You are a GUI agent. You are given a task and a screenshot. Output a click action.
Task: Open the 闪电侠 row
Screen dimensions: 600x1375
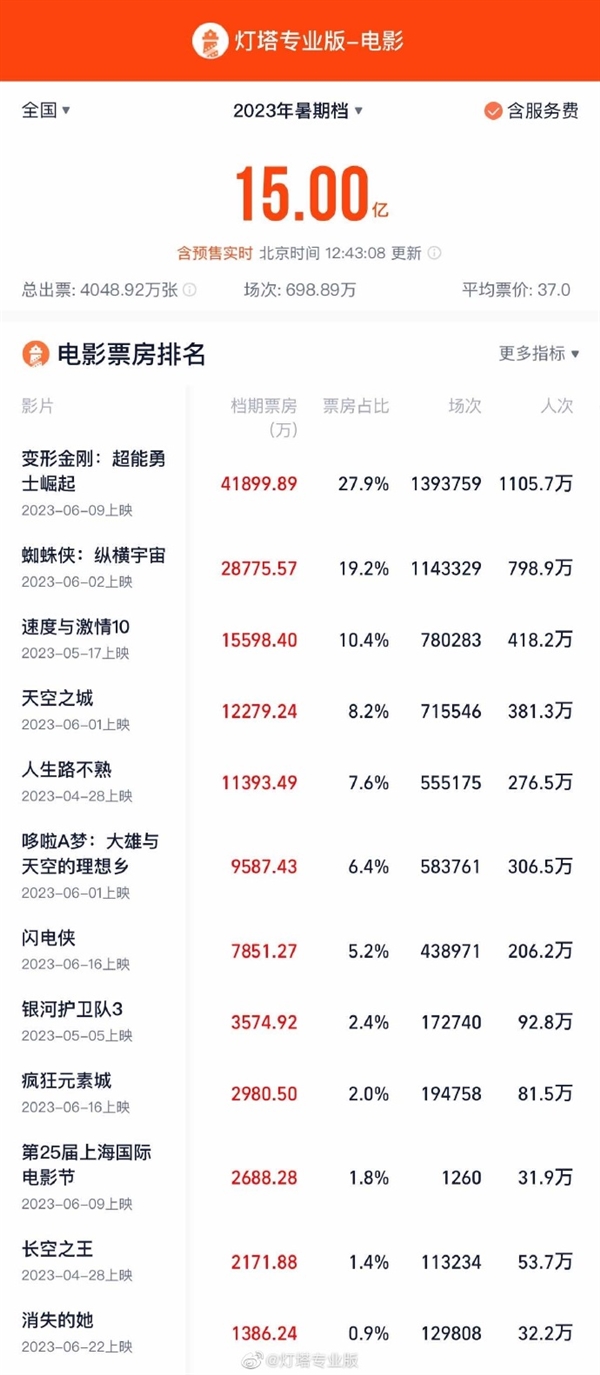(49, 938)
